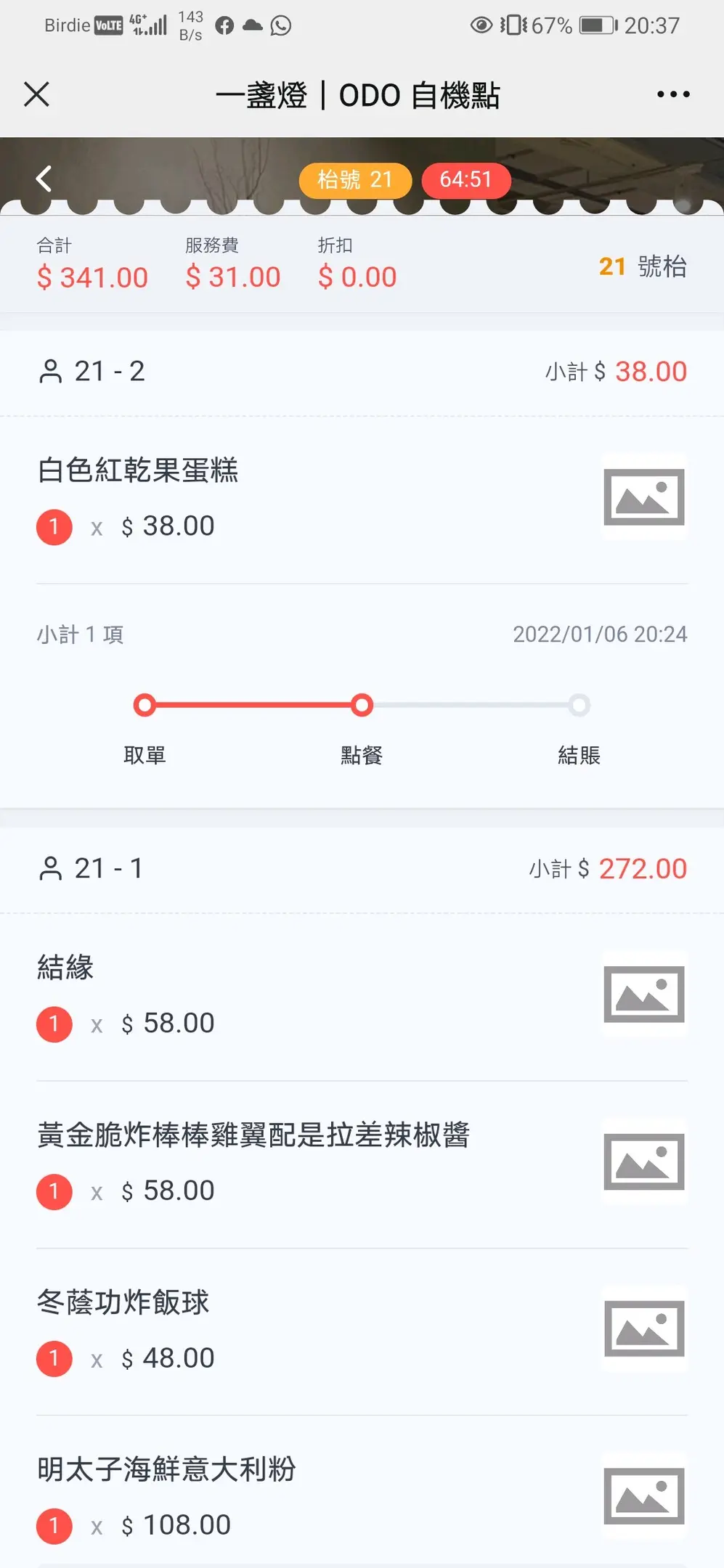
Task: Open the 白色紅乾果蛋糕 item image
Action: (644, 497)
